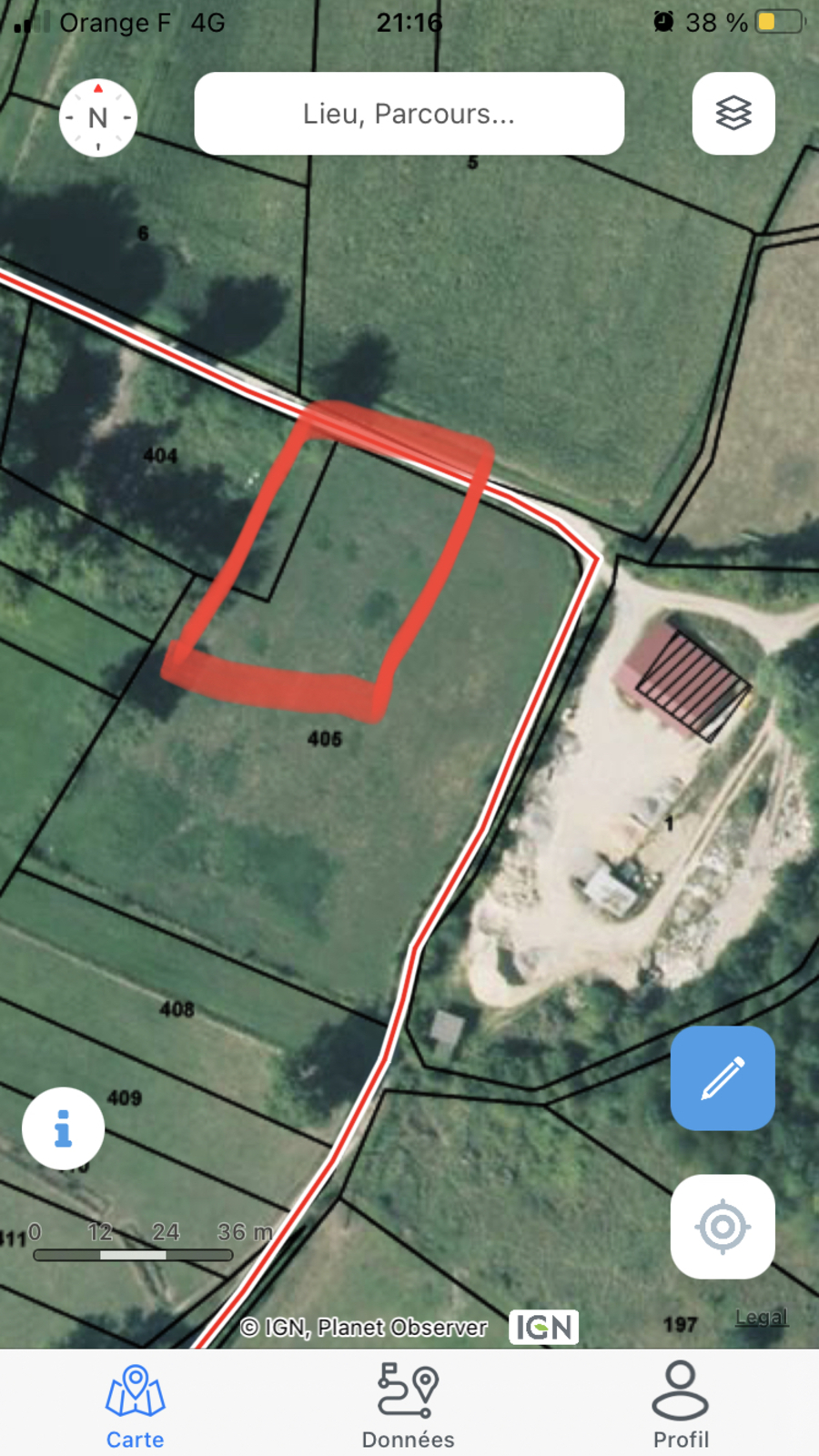Switch to the Données tab
Screen dimensions: 819x1456
409,1406
